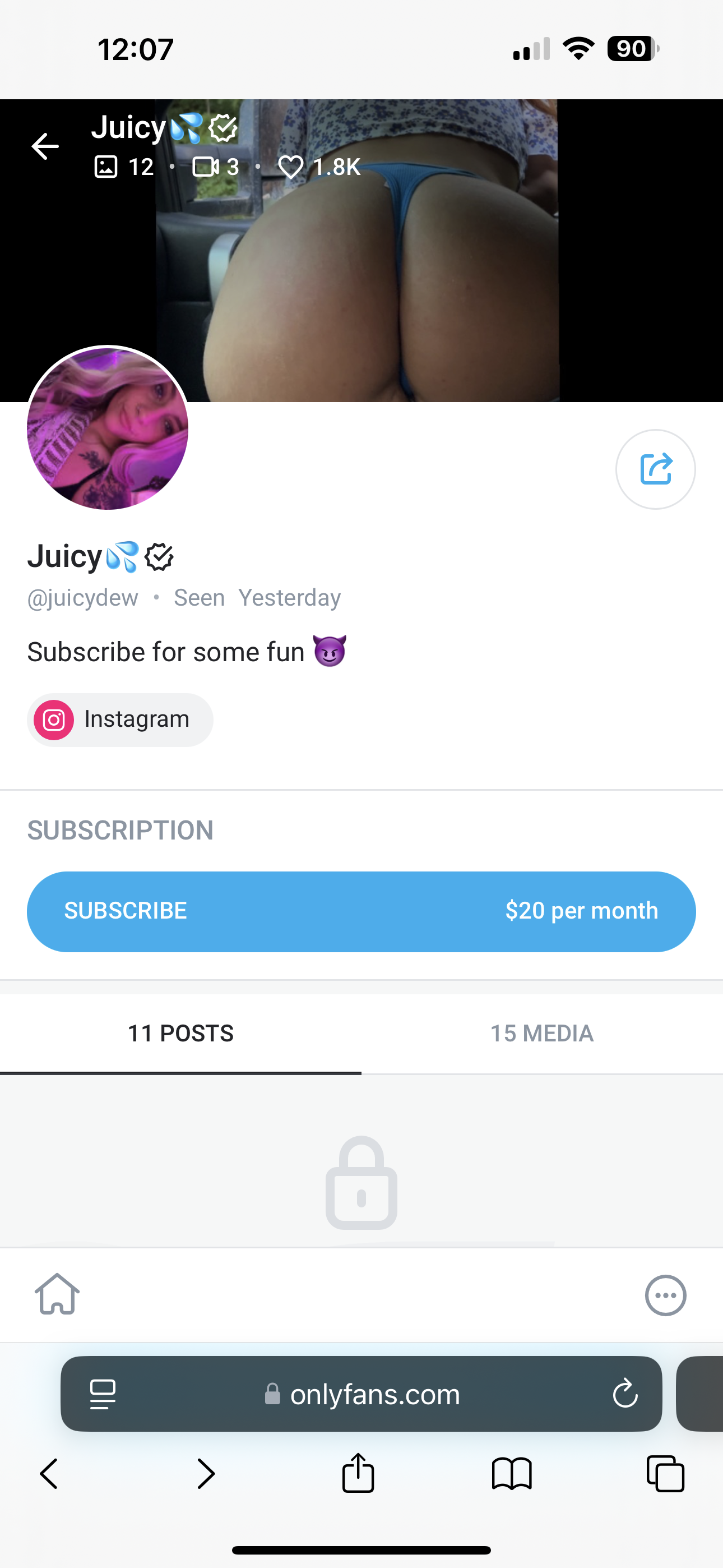Reload the onlyfans.com page

[x=625, y=1393]
